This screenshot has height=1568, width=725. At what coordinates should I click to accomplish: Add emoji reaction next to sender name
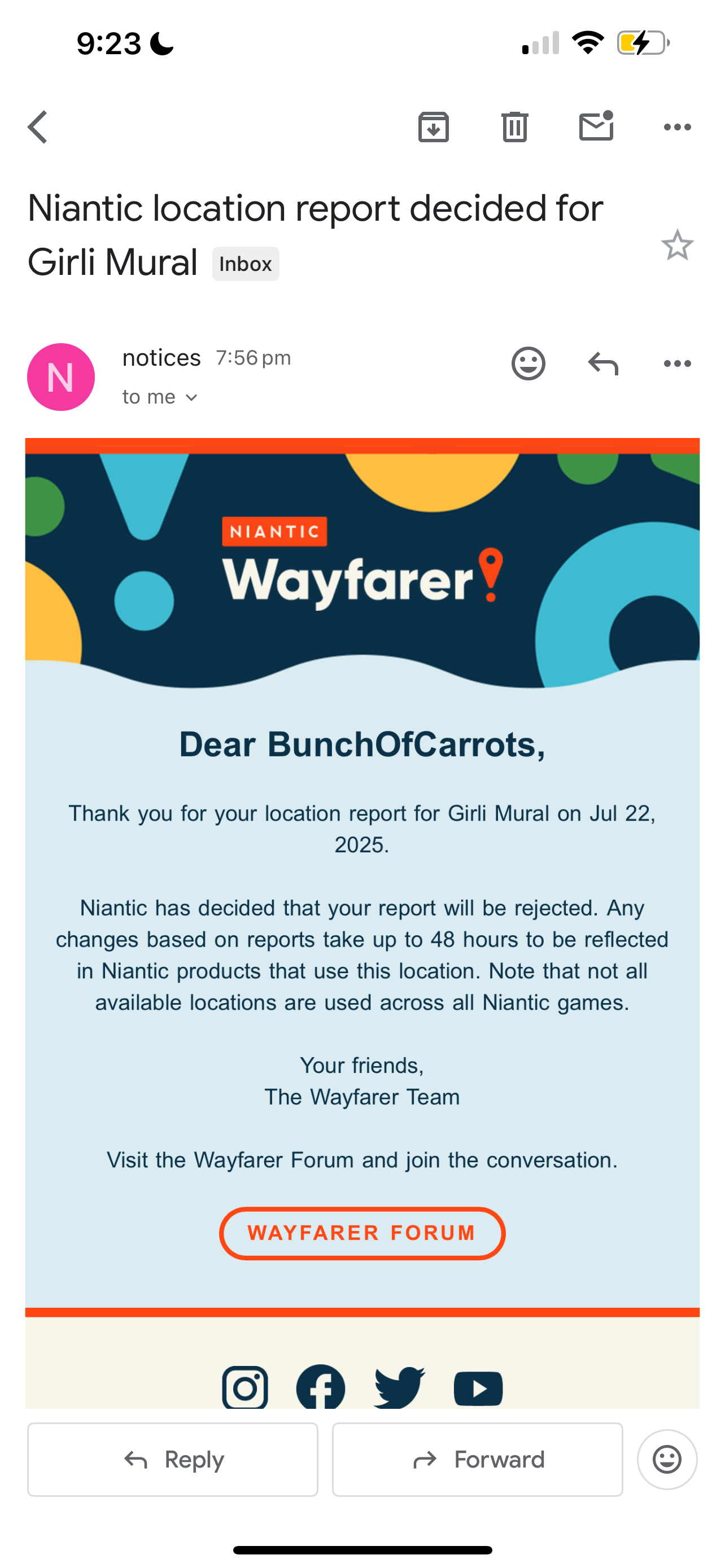coord(528,363)
